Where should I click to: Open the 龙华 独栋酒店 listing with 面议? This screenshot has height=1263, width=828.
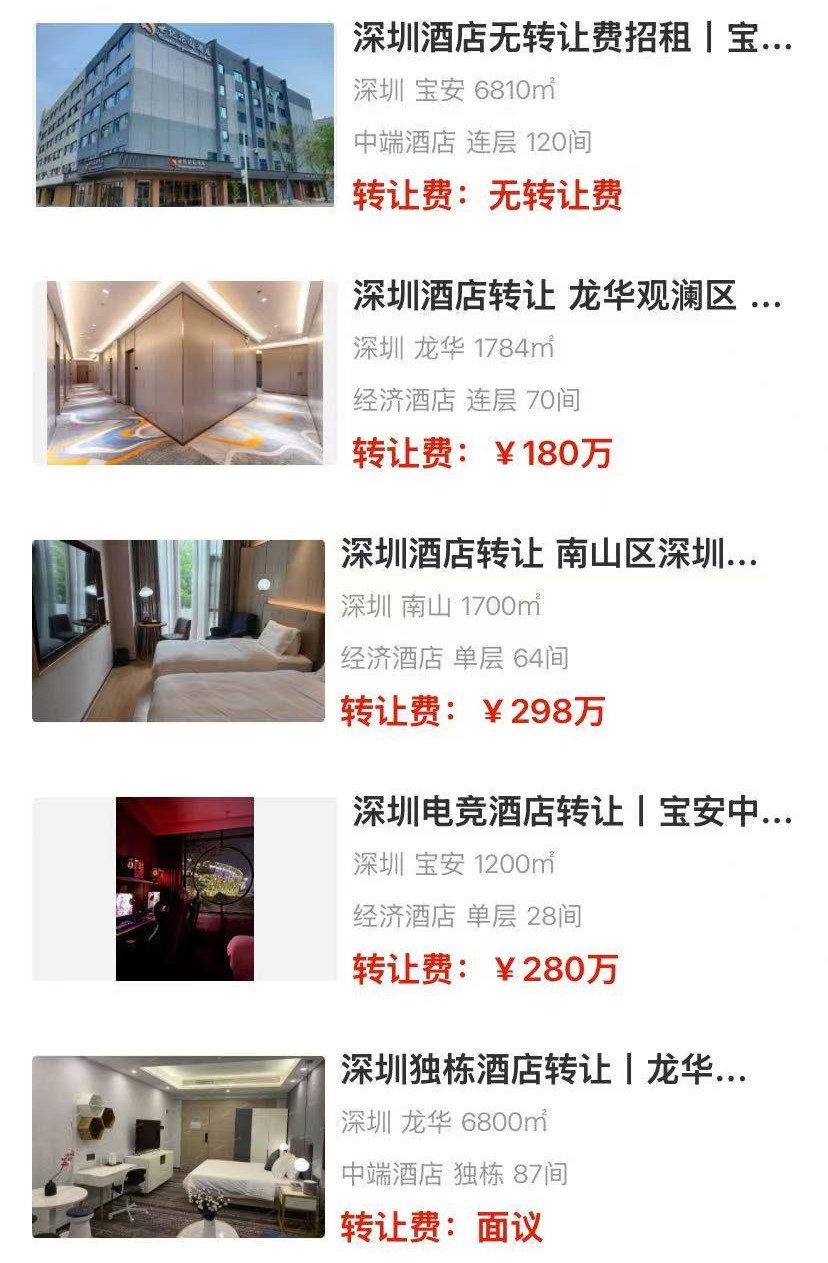click(543, 1070)
